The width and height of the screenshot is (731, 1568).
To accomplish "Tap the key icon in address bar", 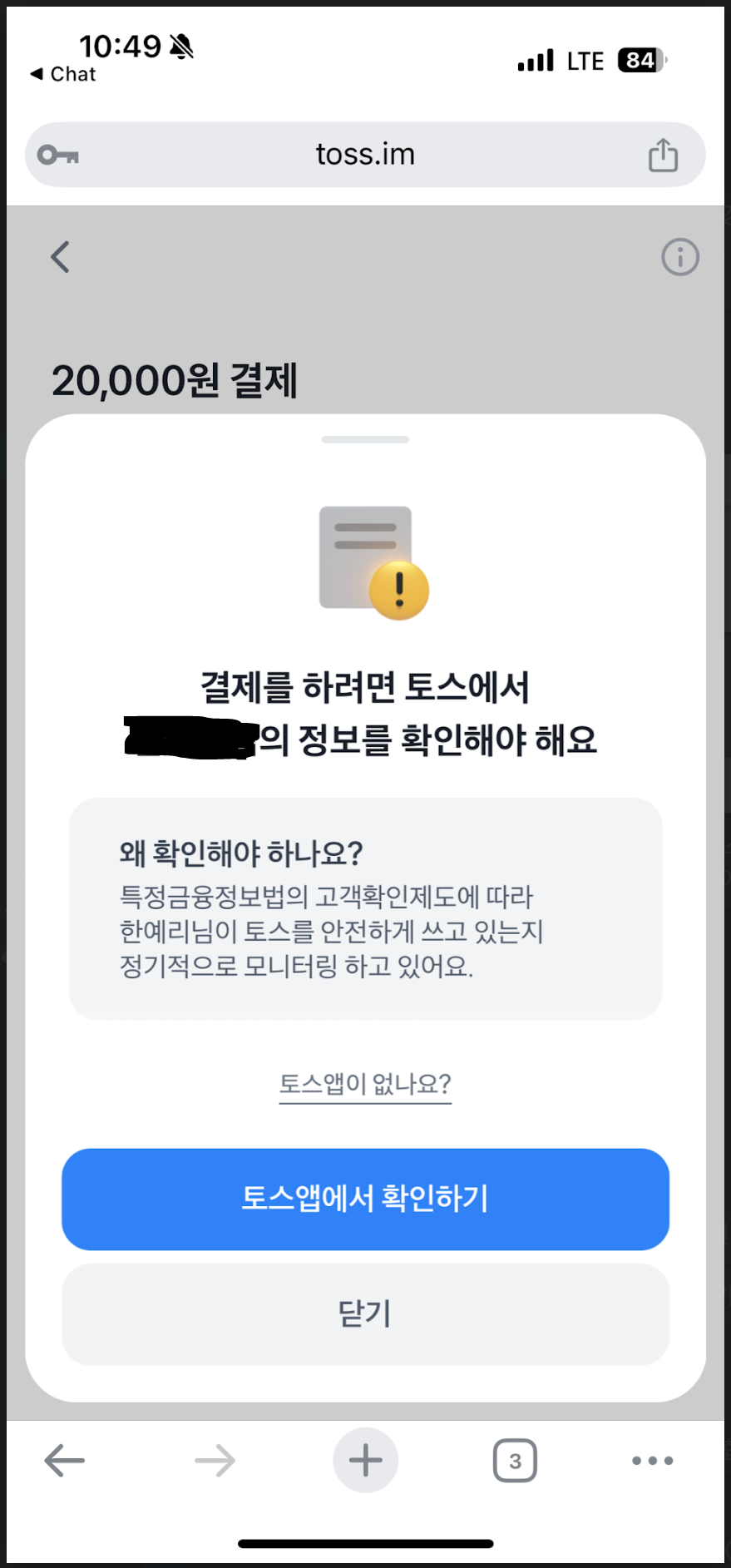I will tap(58, 155).
